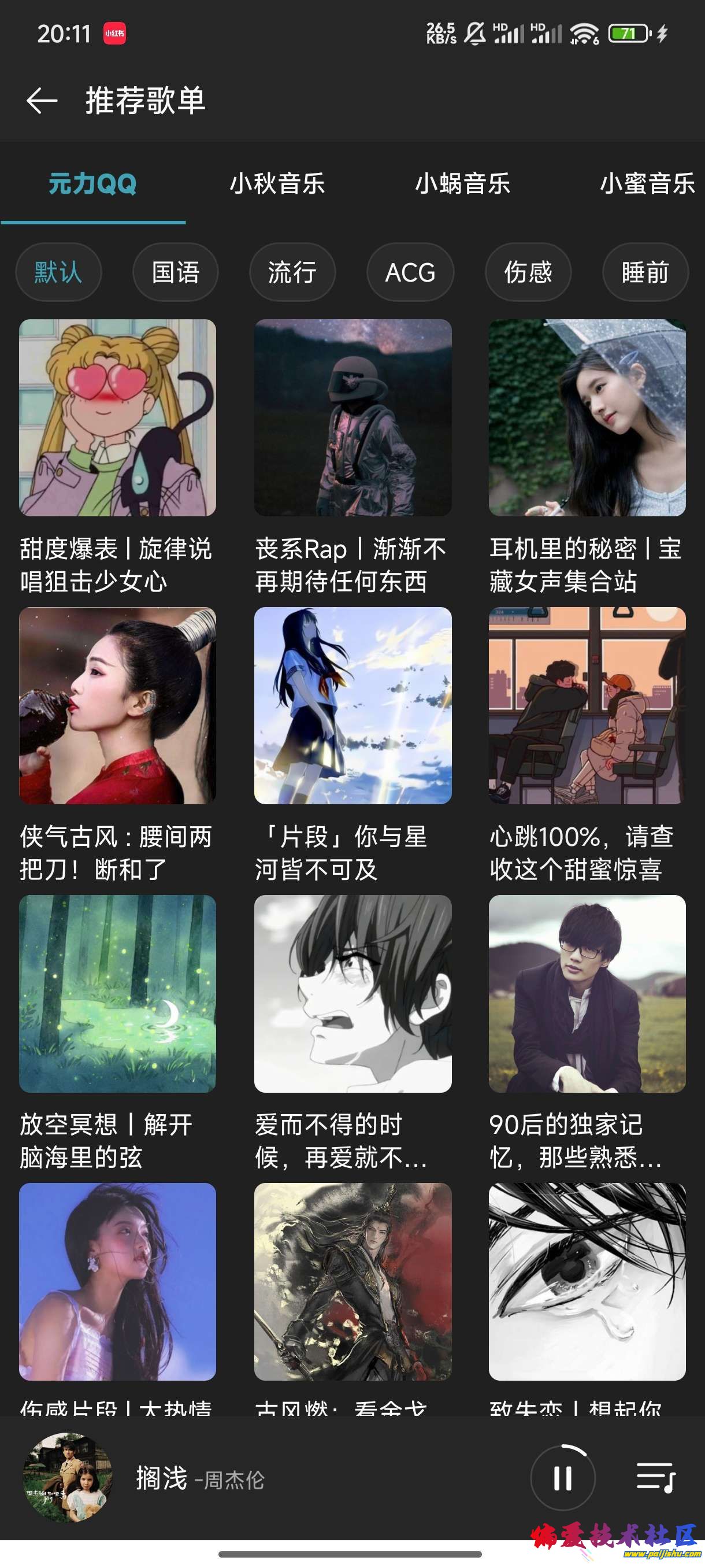This screenshot has height=1568, width=705.
Task: Open the 侠气古风 playlist
Action: 117,705
